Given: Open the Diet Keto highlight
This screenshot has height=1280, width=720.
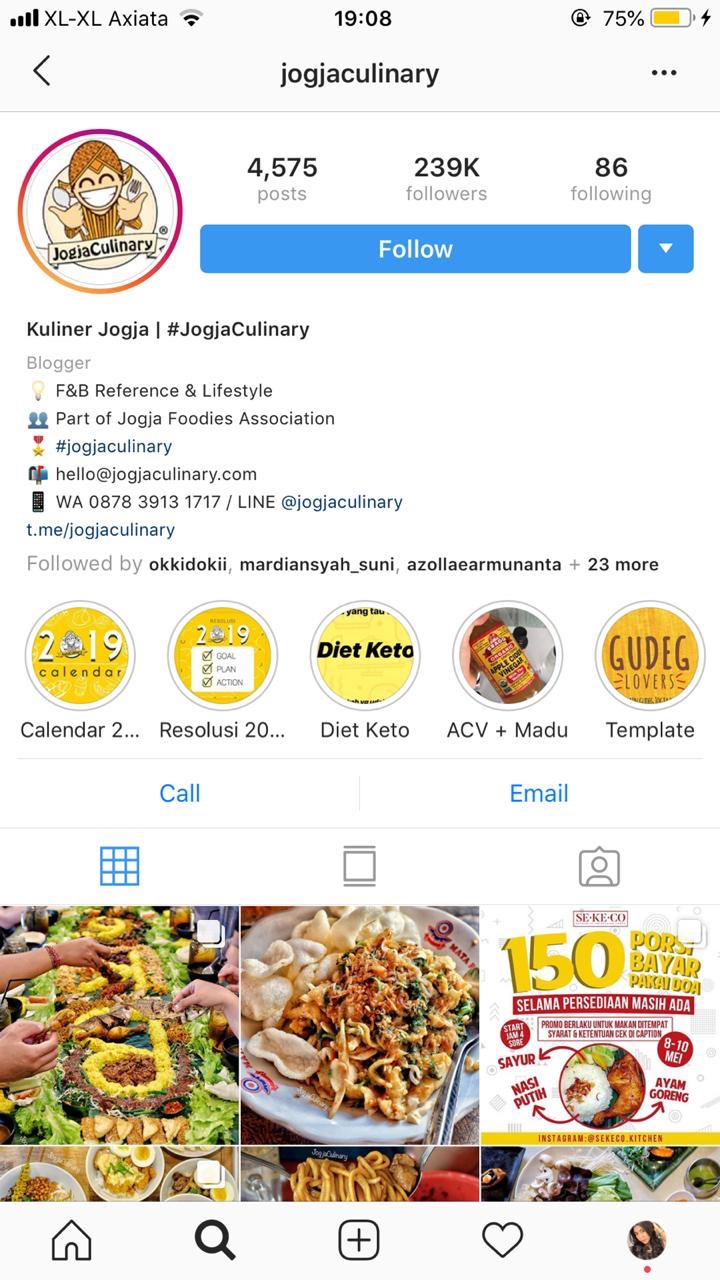Looking at the screenshot, I should [365, 655].
